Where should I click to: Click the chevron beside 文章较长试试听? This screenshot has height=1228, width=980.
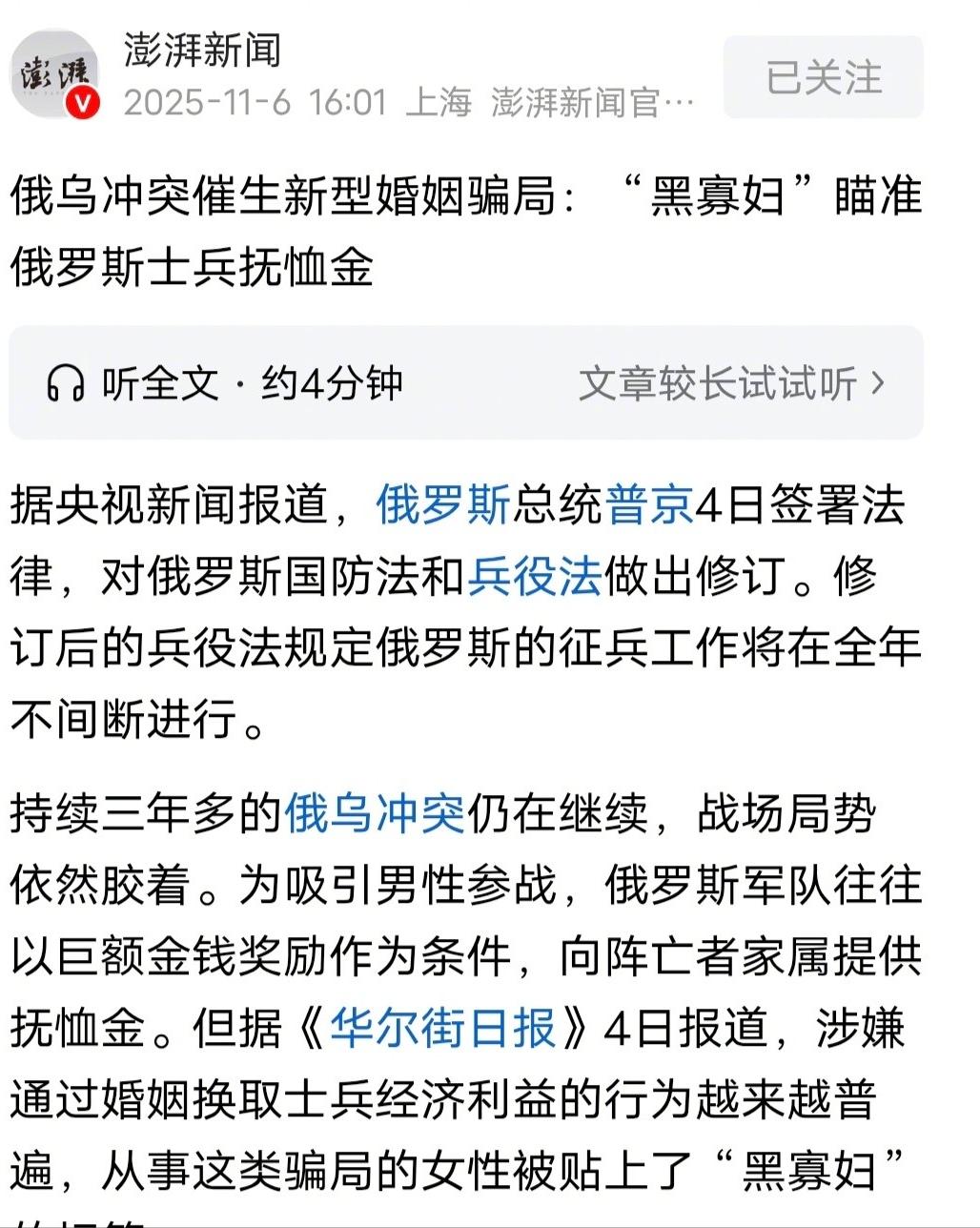coord(877,383)
